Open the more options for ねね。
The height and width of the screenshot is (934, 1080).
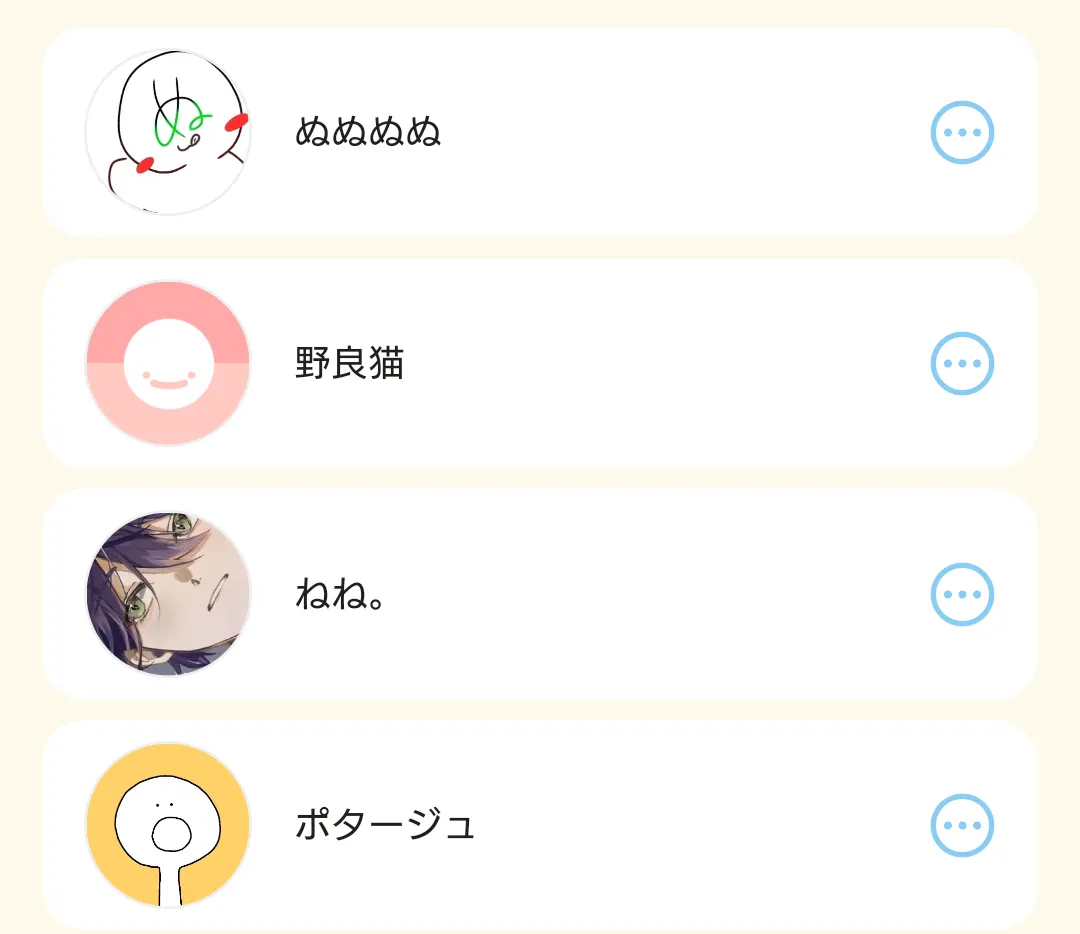pos(962,594)
